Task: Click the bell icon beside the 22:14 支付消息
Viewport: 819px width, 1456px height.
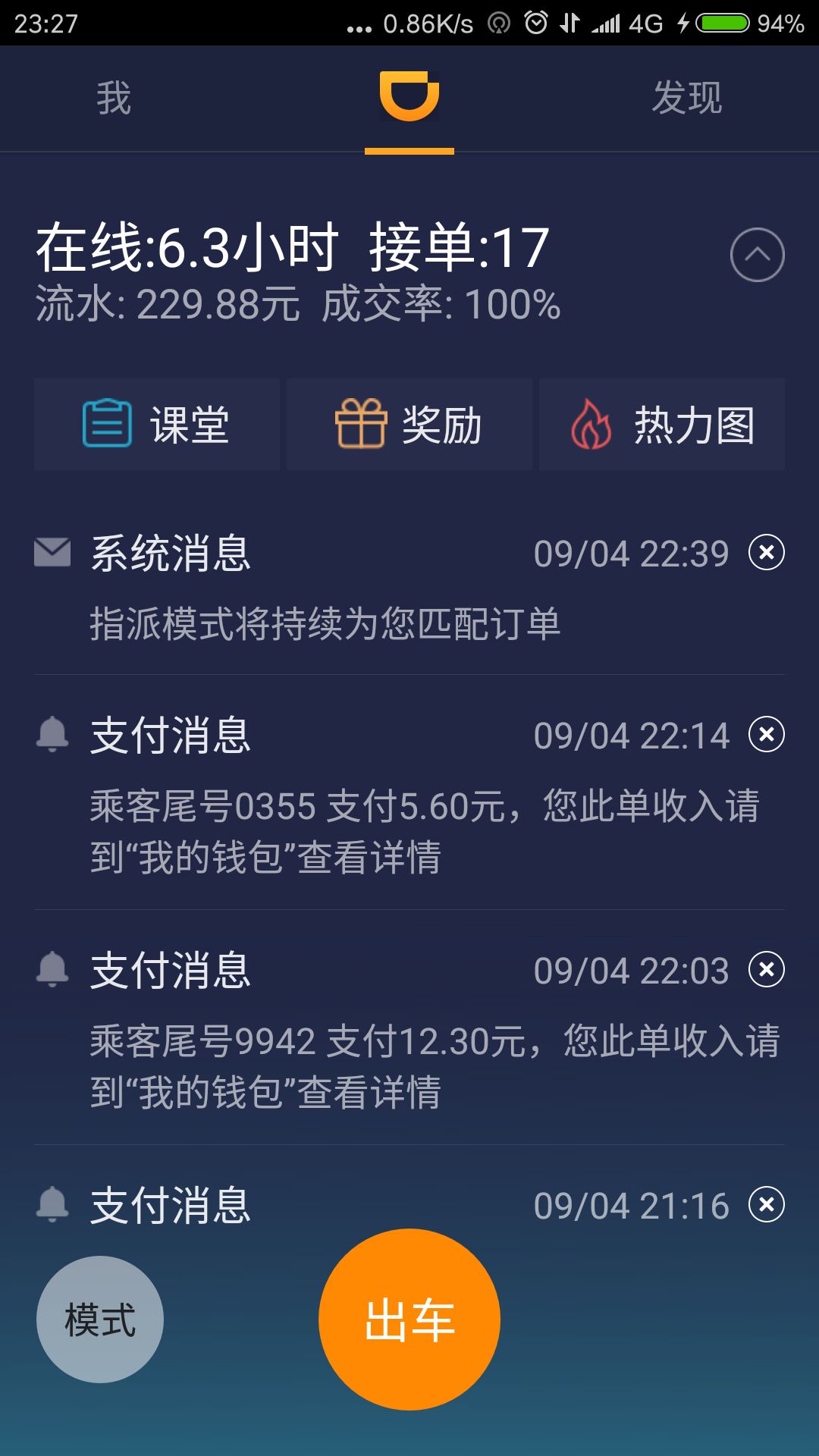Action: click(52, 733)
